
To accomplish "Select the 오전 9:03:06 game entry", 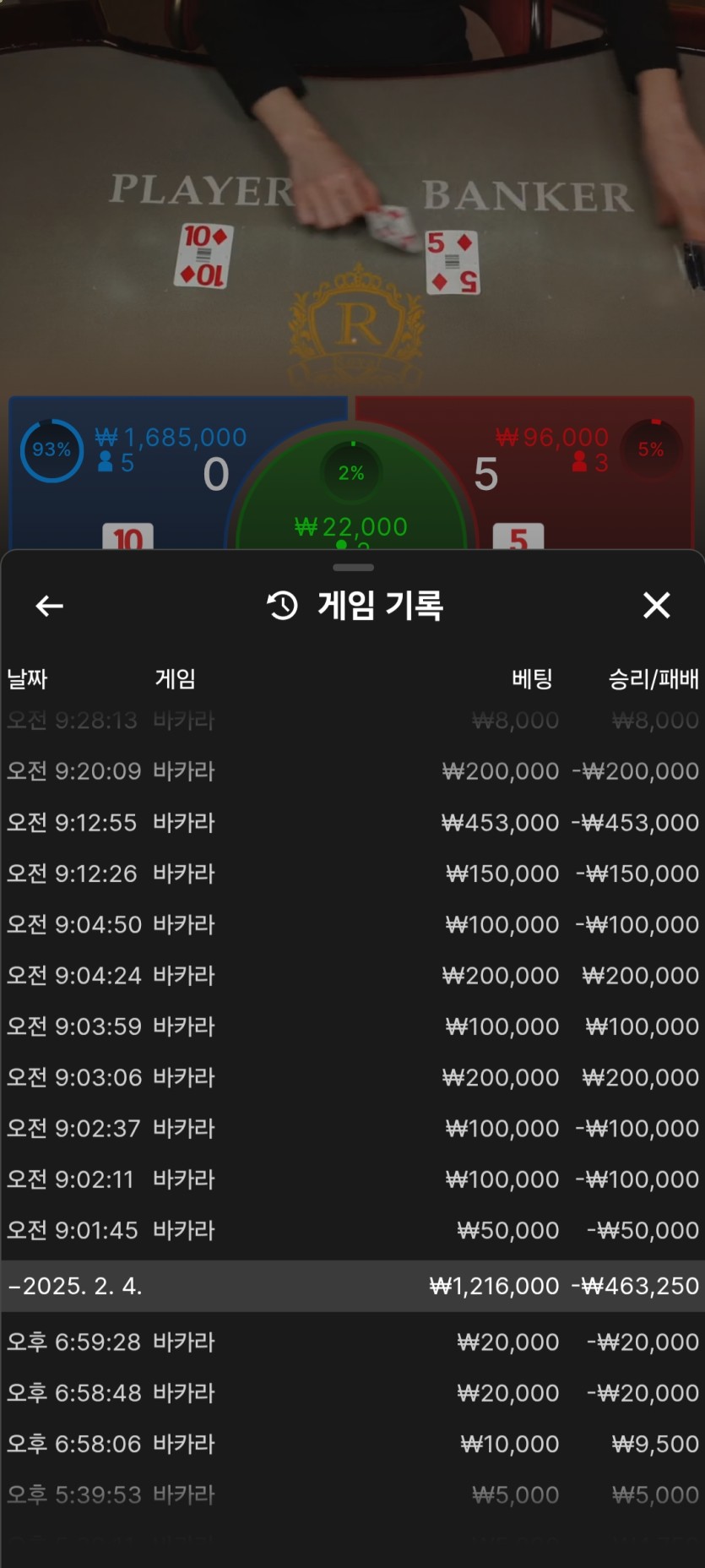I will [x=352, y=1077].
